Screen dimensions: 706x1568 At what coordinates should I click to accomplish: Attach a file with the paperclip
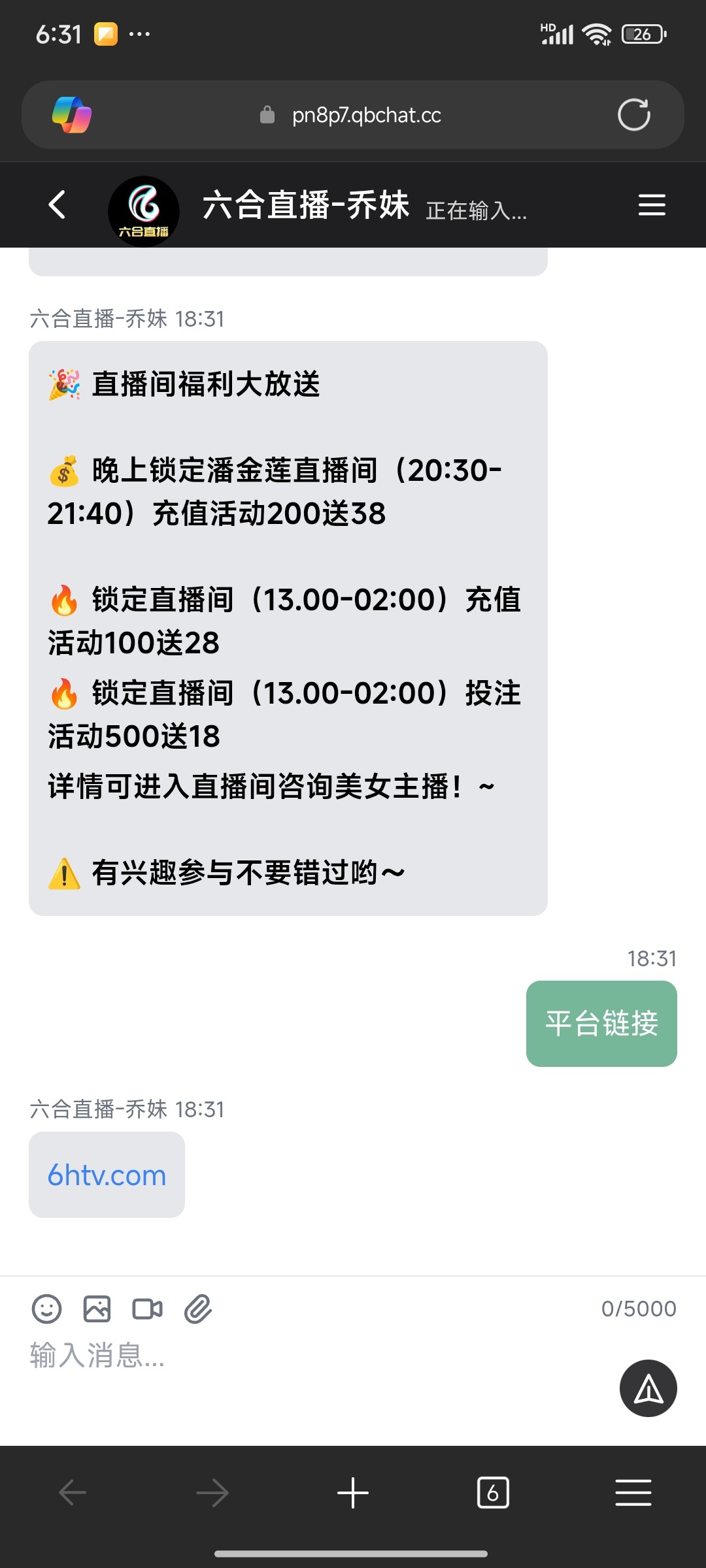(198, 1309)
